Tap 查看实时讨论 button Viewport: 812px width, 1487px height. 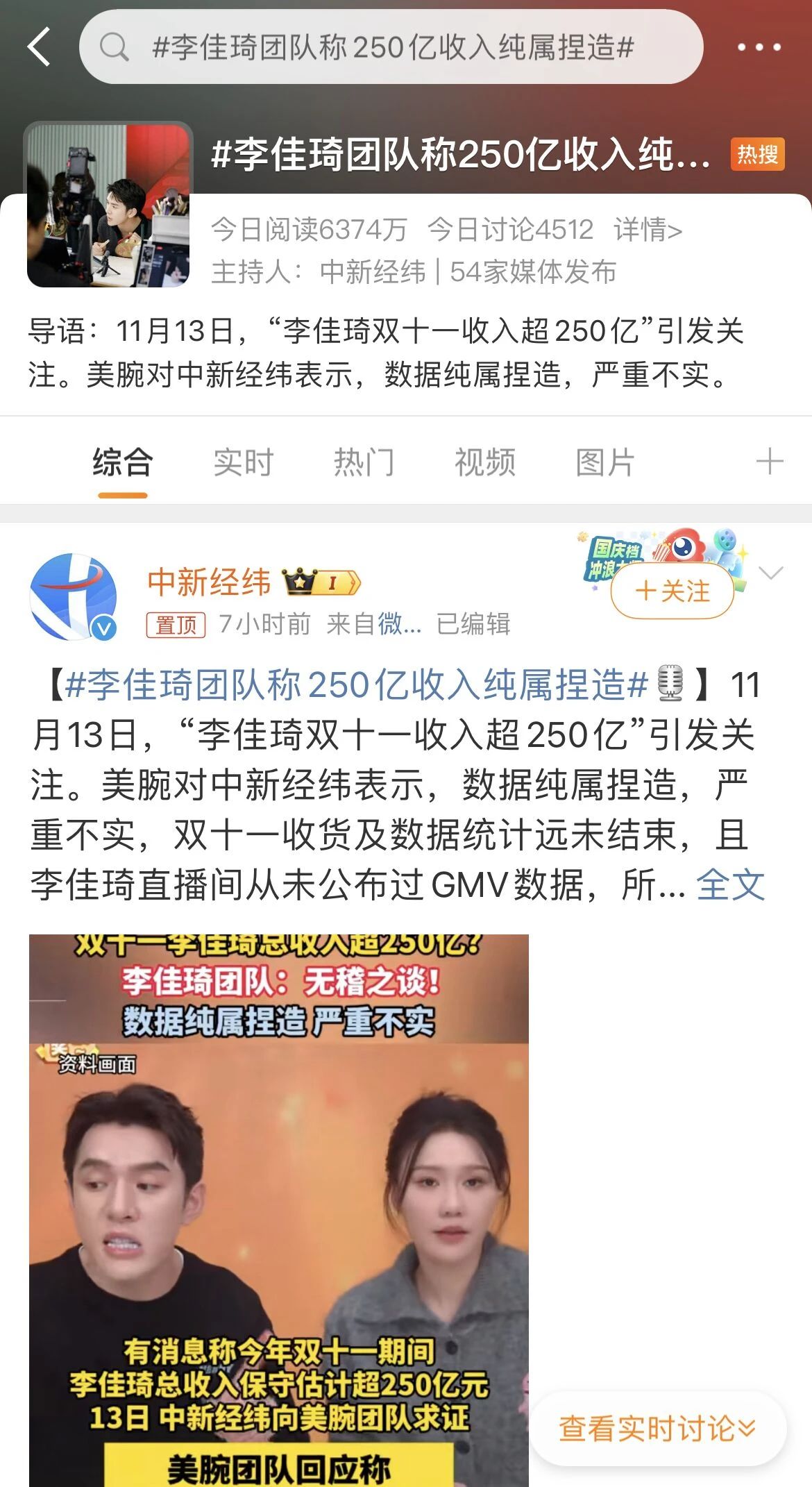pos(657,1429)
